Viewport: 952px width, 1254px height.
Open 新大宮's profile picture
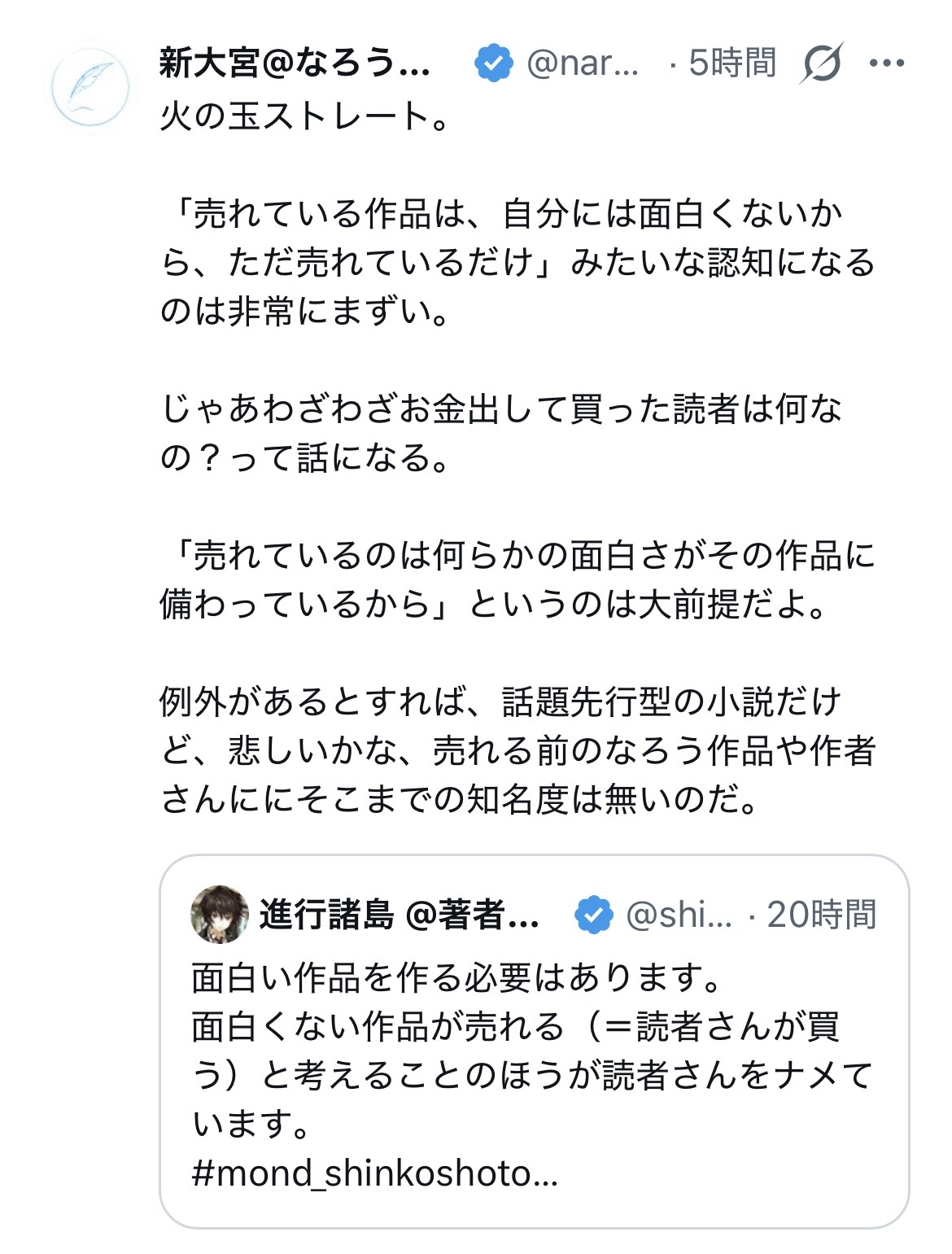(90, 88)
